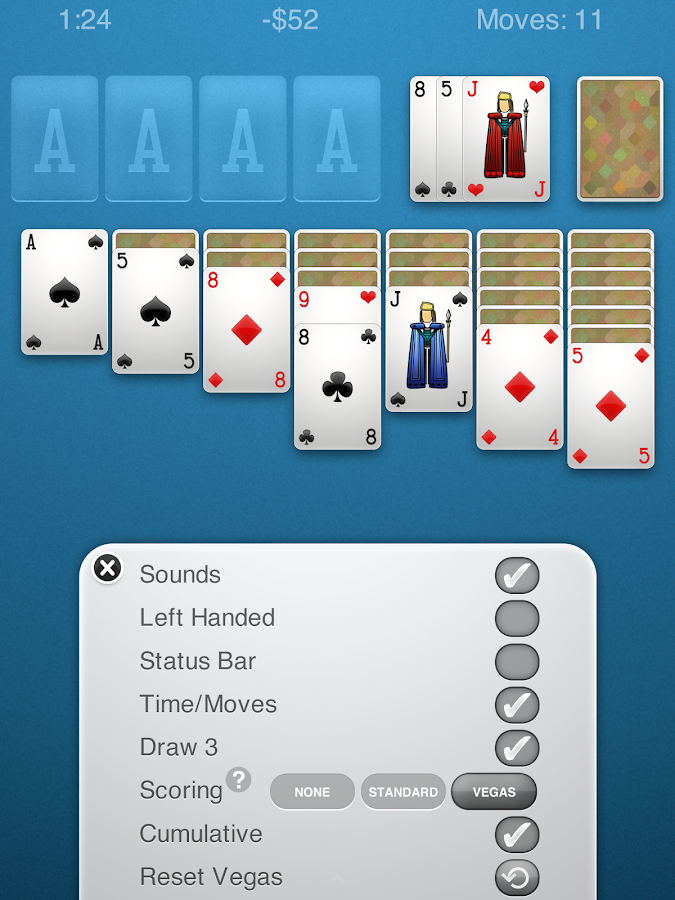This screenshot has width=675, height=900.
Task: Reset the Vegas score
Action: click(517, 877)
